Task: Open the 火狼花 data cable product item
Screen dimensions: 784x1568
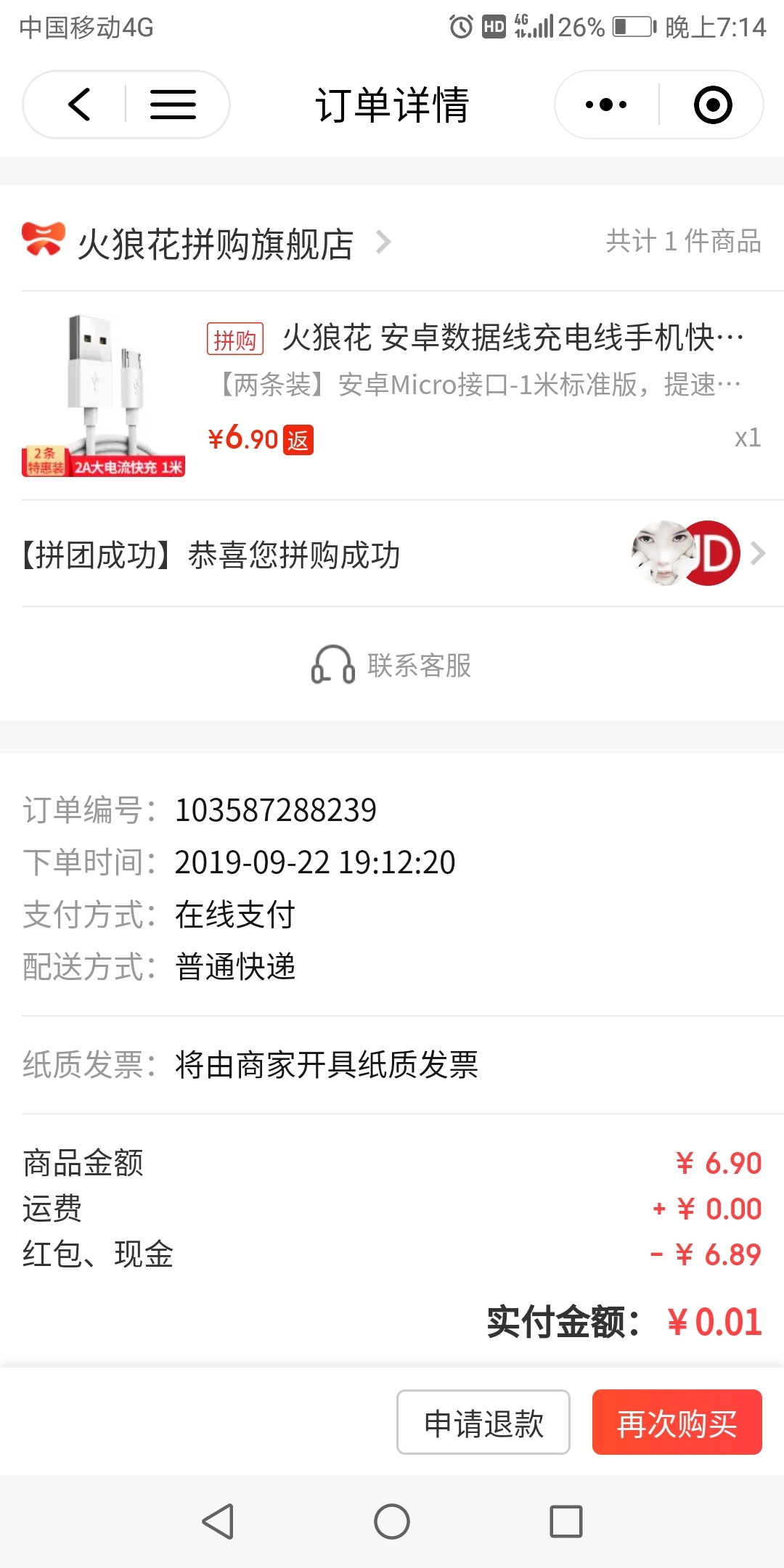Action: [x=392, y=395]
